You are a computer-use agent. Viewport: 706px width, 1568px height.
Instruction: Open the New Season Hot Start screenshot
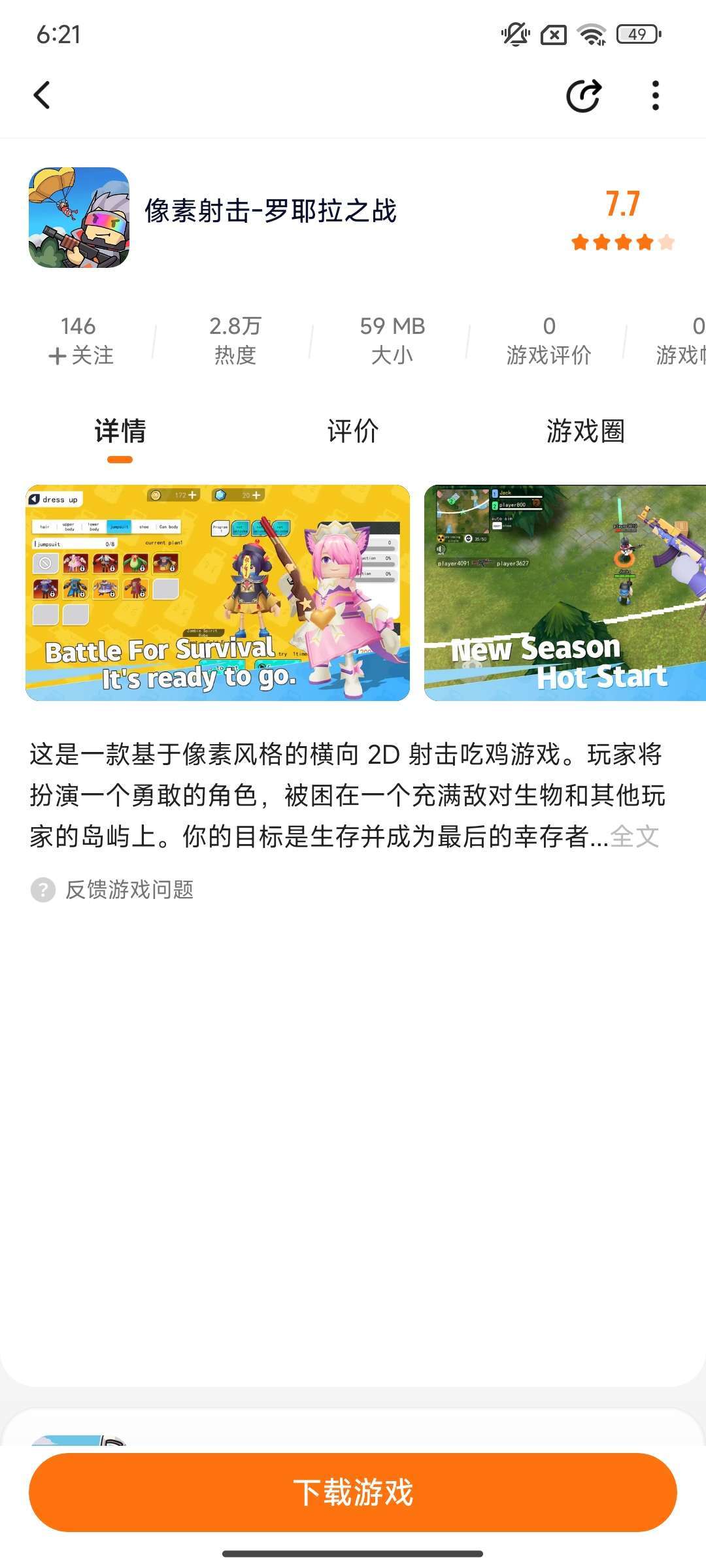[565, 593]
